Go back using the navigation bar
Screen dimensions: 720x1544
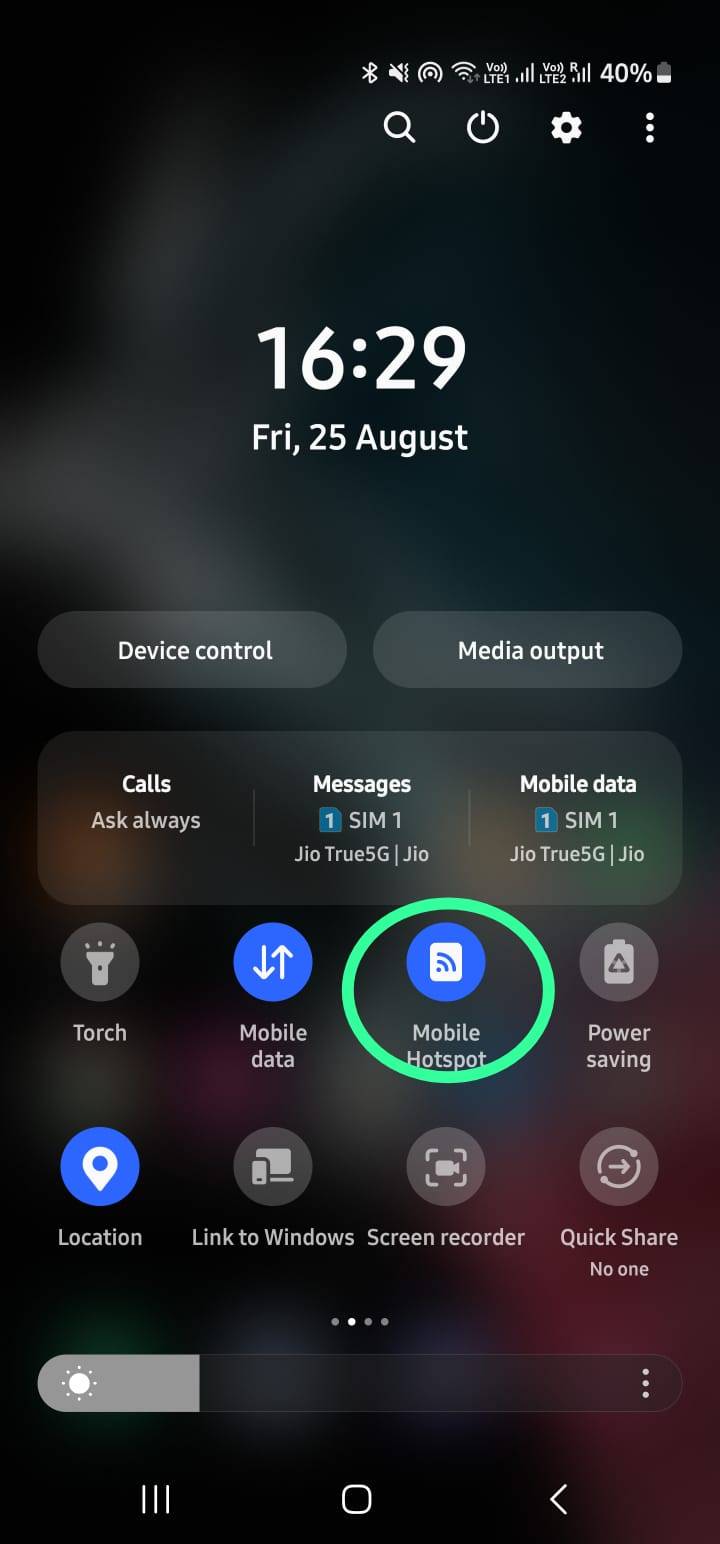[559, 1499]
